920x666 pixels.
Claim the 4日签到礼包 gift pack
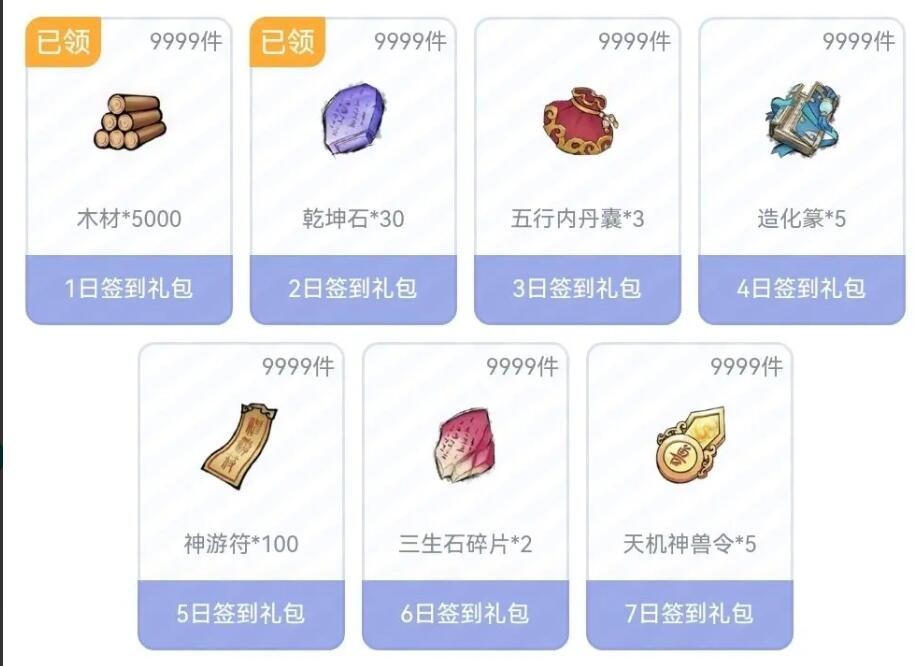(x=801, y=289)
